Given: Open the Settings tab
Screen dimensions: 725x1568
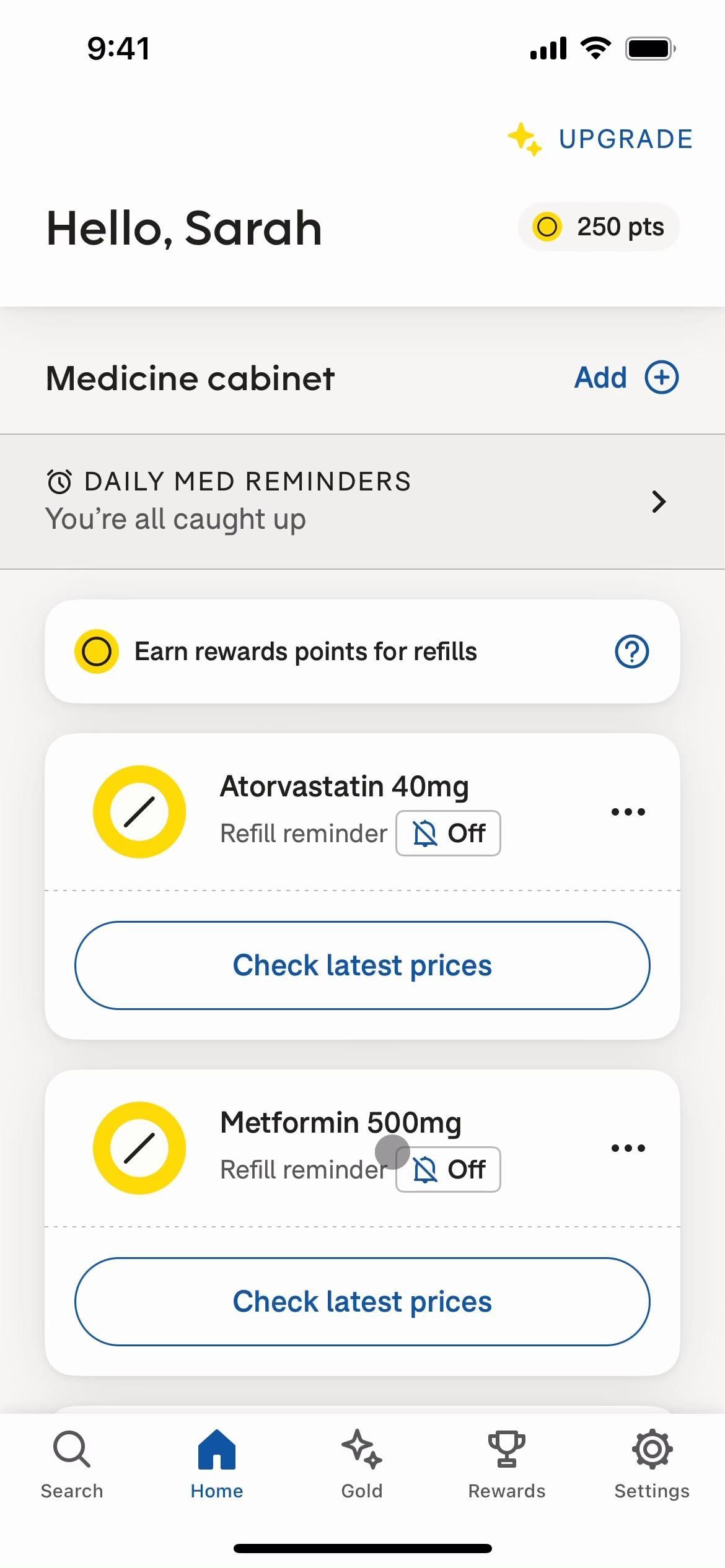Looking at the screenshot, I should [x=652, y=1464].
